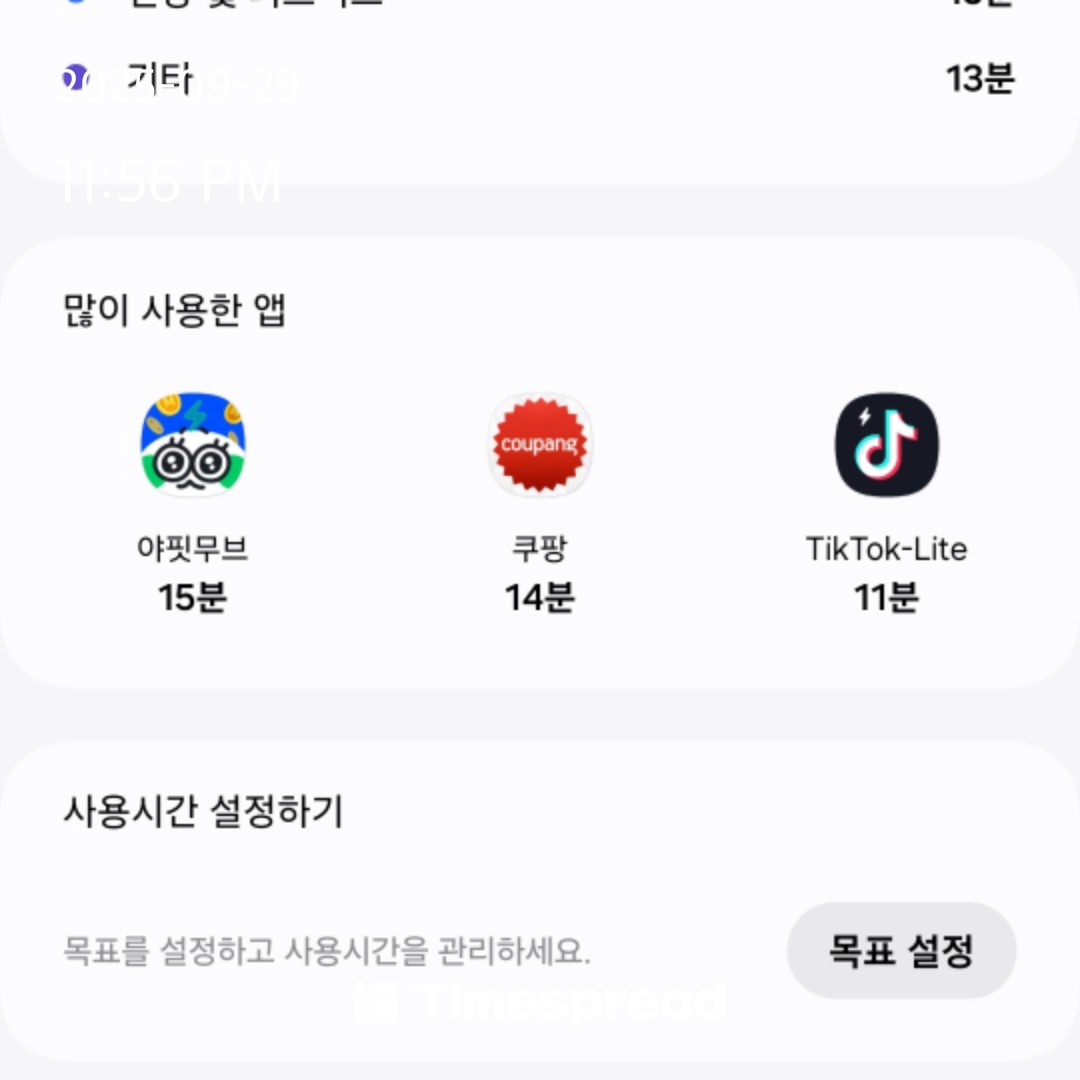Open TikTok-Lite usage details

pos(887,446)
